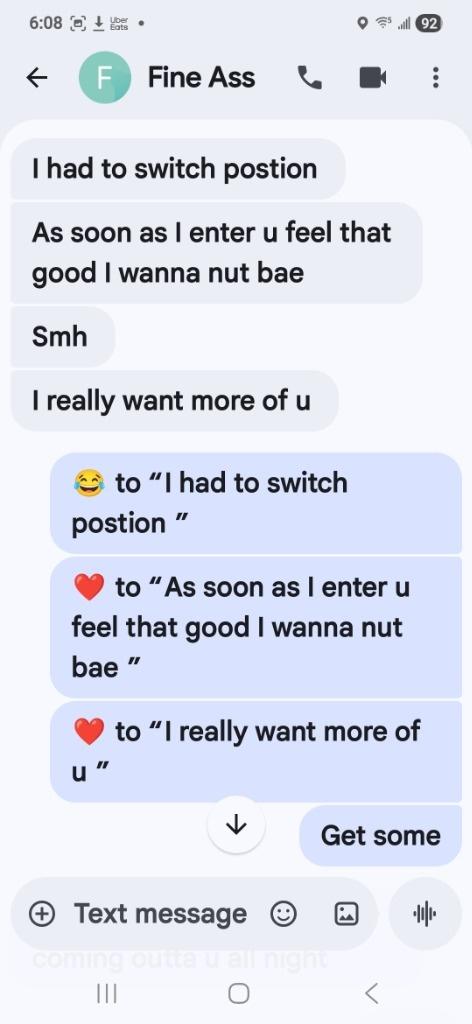Viewport: 472px width, 1024px height.
Task: Start a voice call with this contact
Action: [x=309, y=78]
